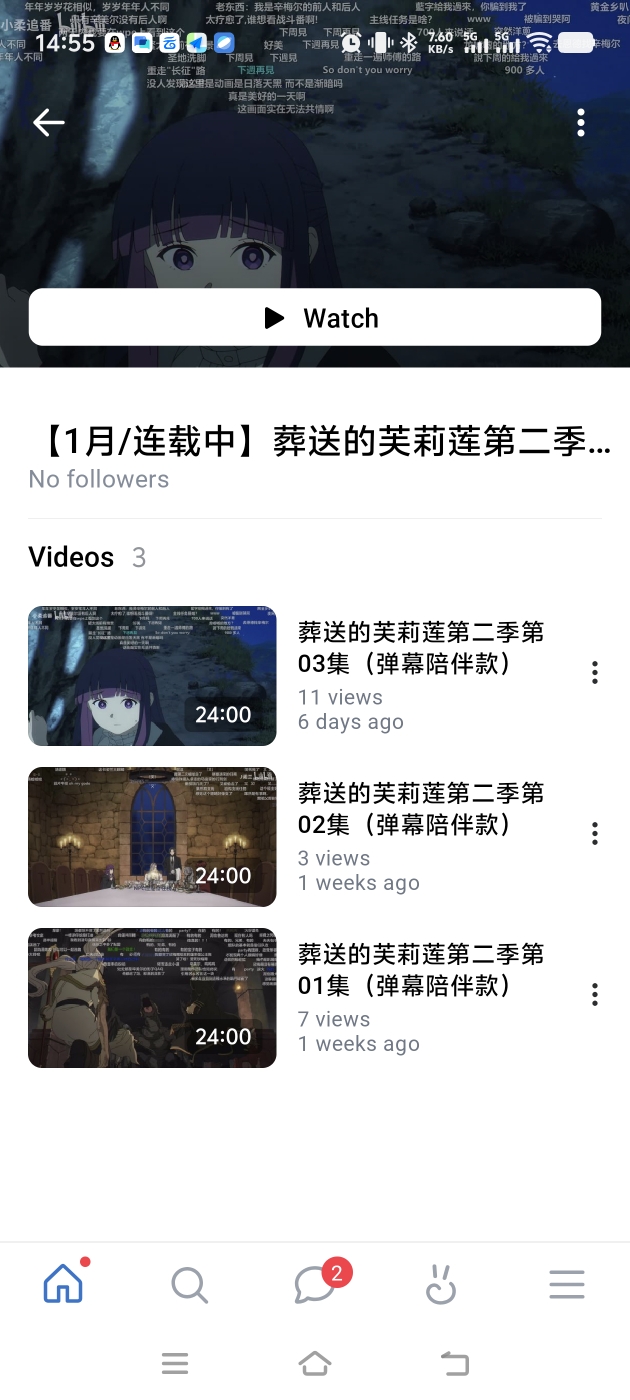Switch to the Home tab
This screenshot has width=630, height=1400.
(63, 1284)
